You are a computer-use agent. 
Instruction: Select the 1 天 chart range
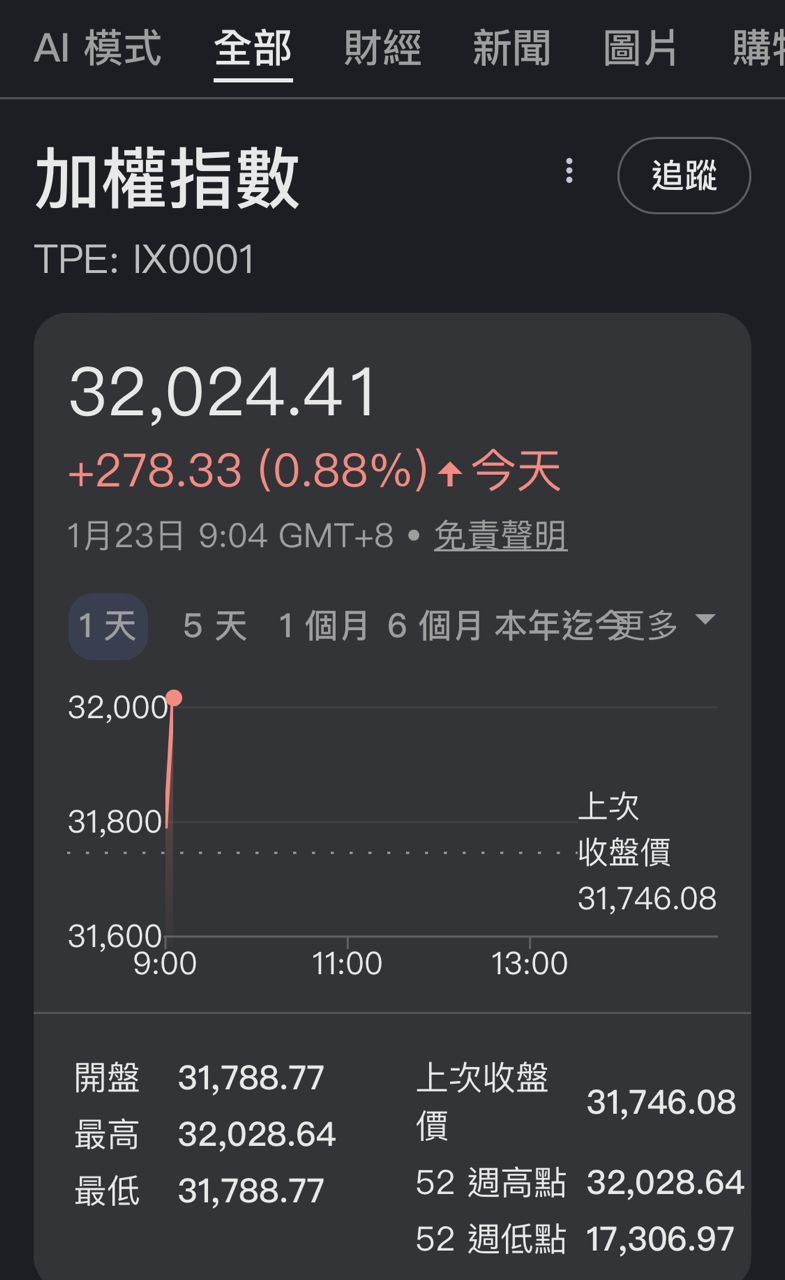108,627
